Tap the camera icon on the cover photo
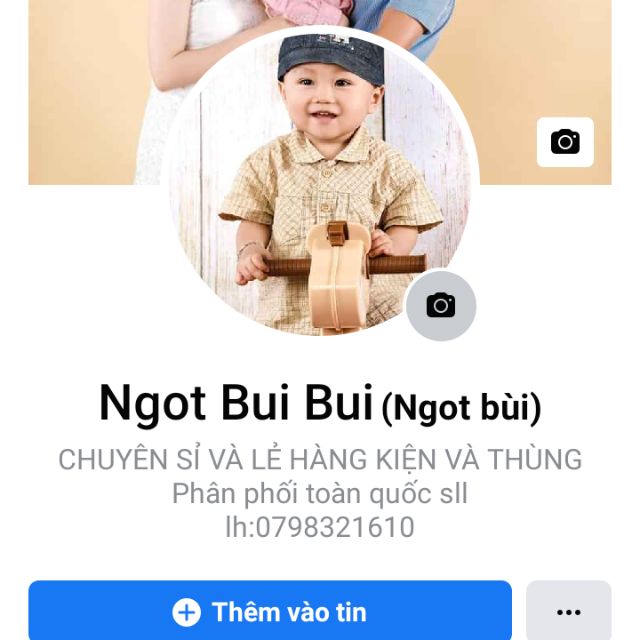 pyautogui.click(x=565, y=142)
